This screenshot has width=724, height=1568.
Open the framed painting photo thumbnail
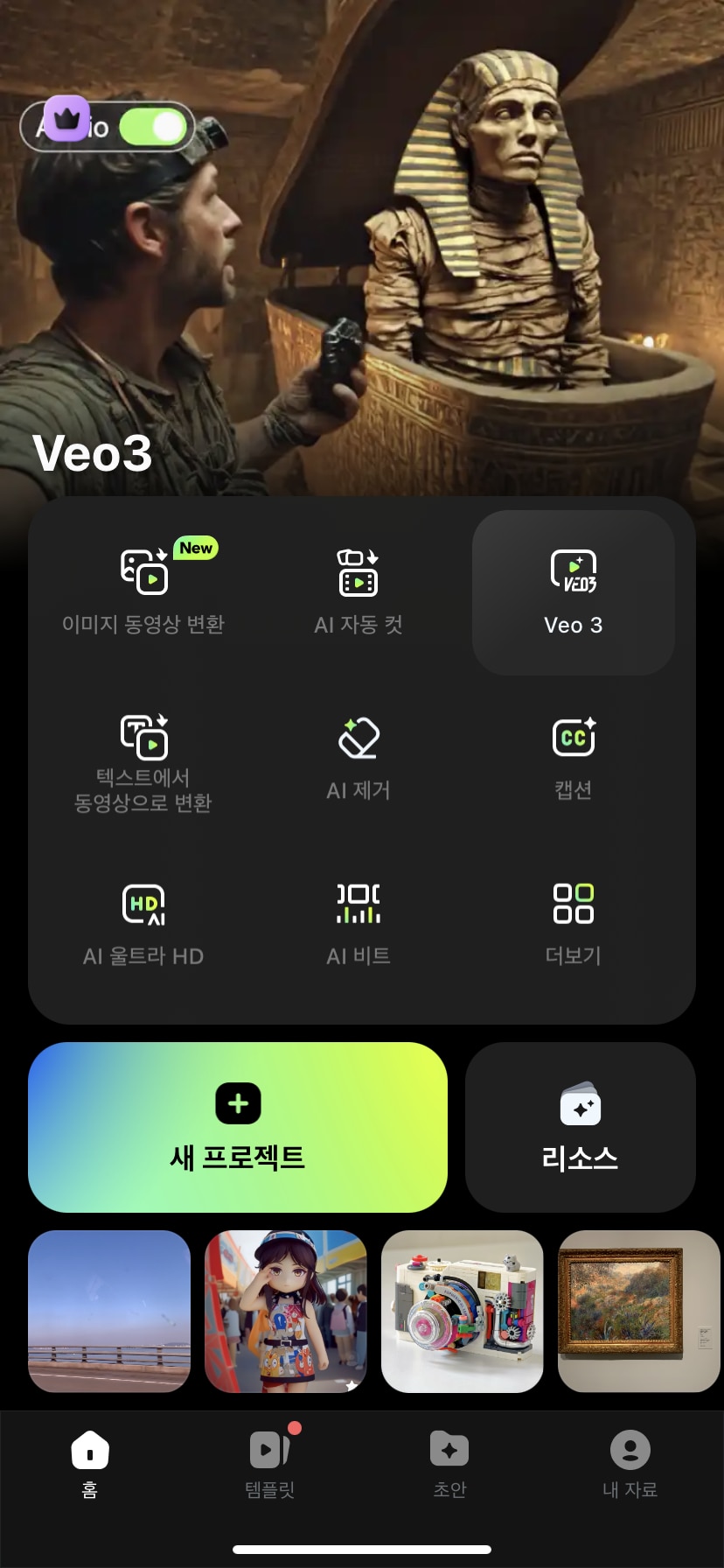click(x=638, y=1311)
